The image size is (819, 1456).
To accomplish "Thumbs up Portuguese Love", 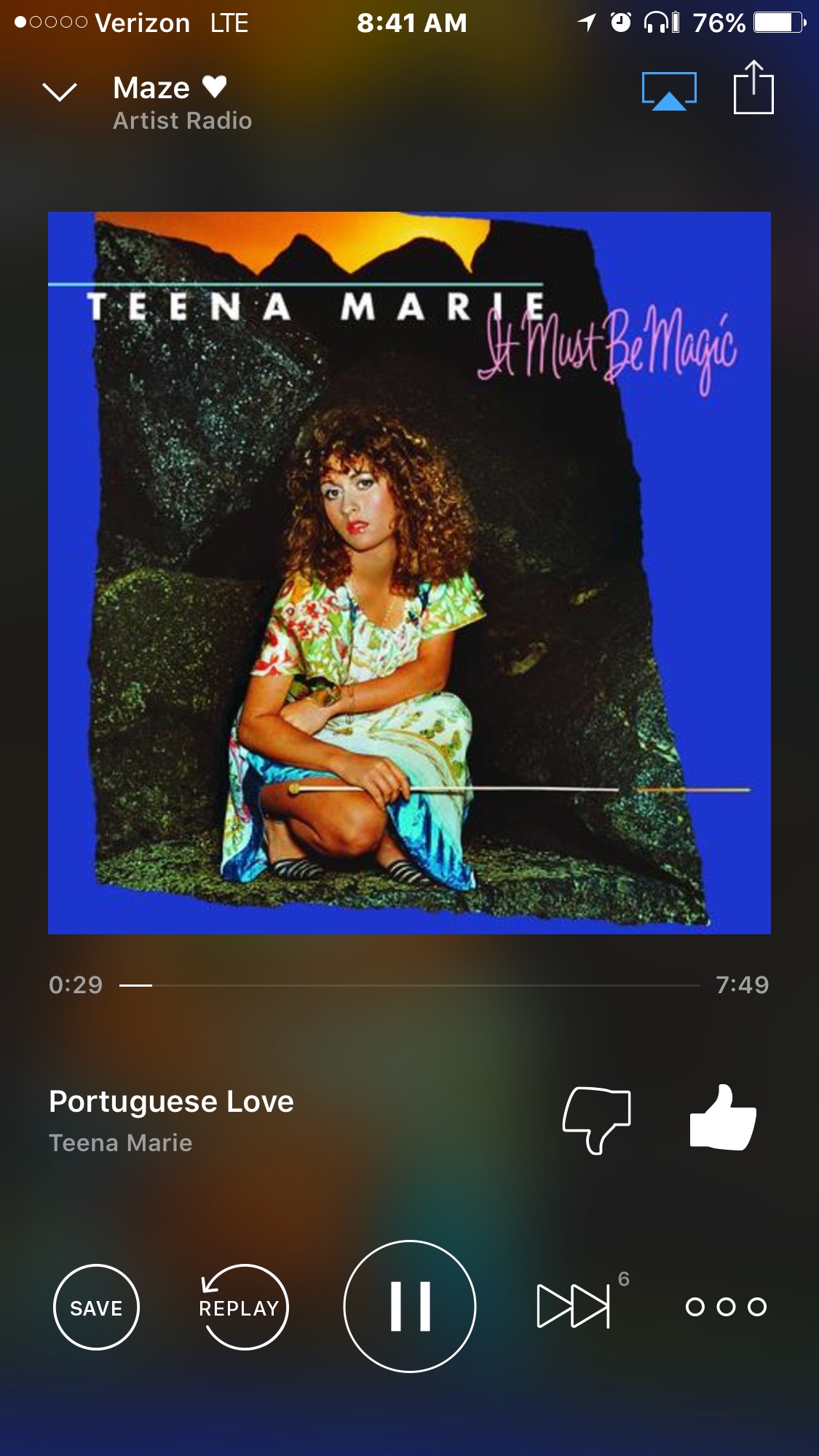I will pyautogui.click(x=723, y=1118).
